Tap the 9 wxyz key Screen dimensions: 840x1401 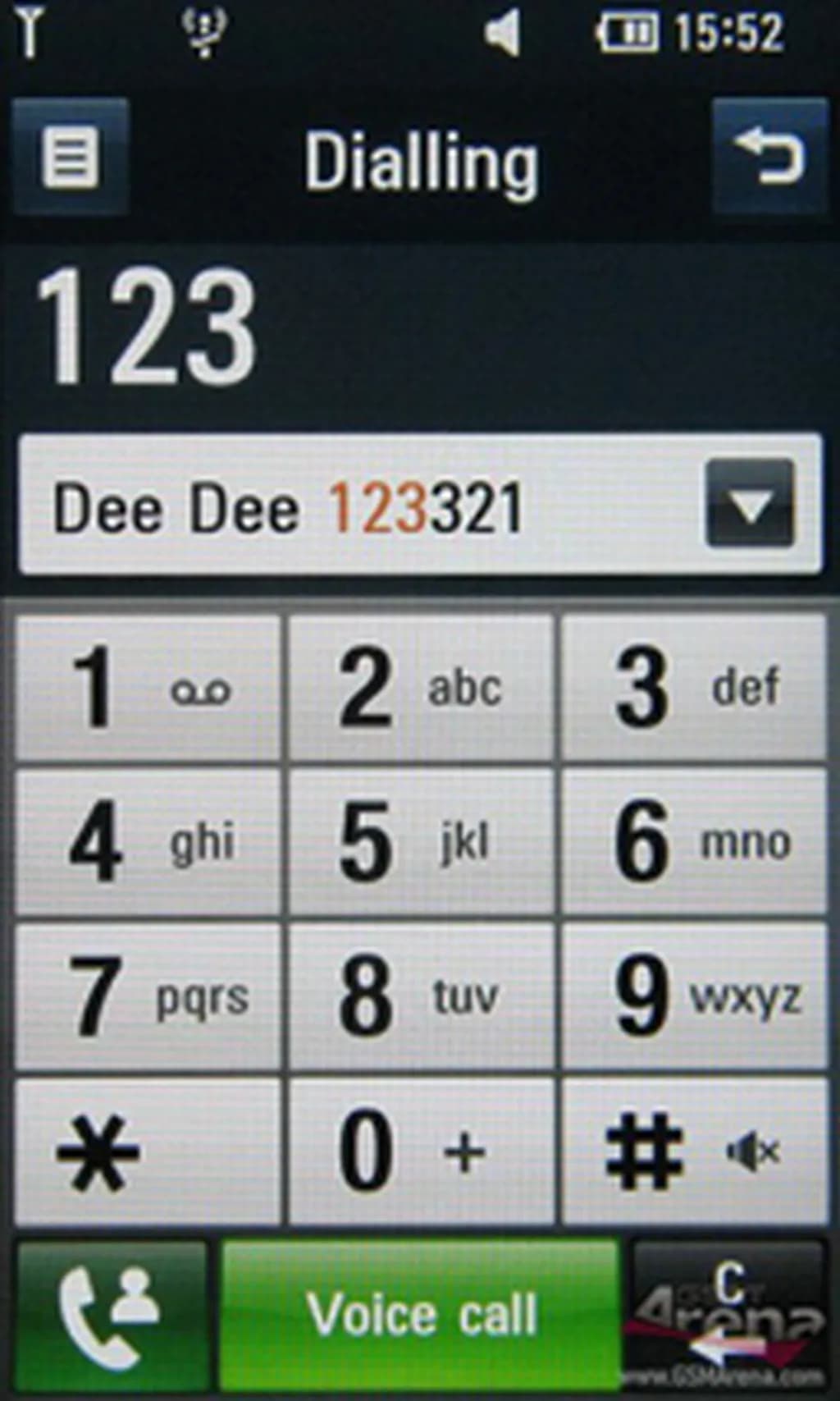click(694, 996)
